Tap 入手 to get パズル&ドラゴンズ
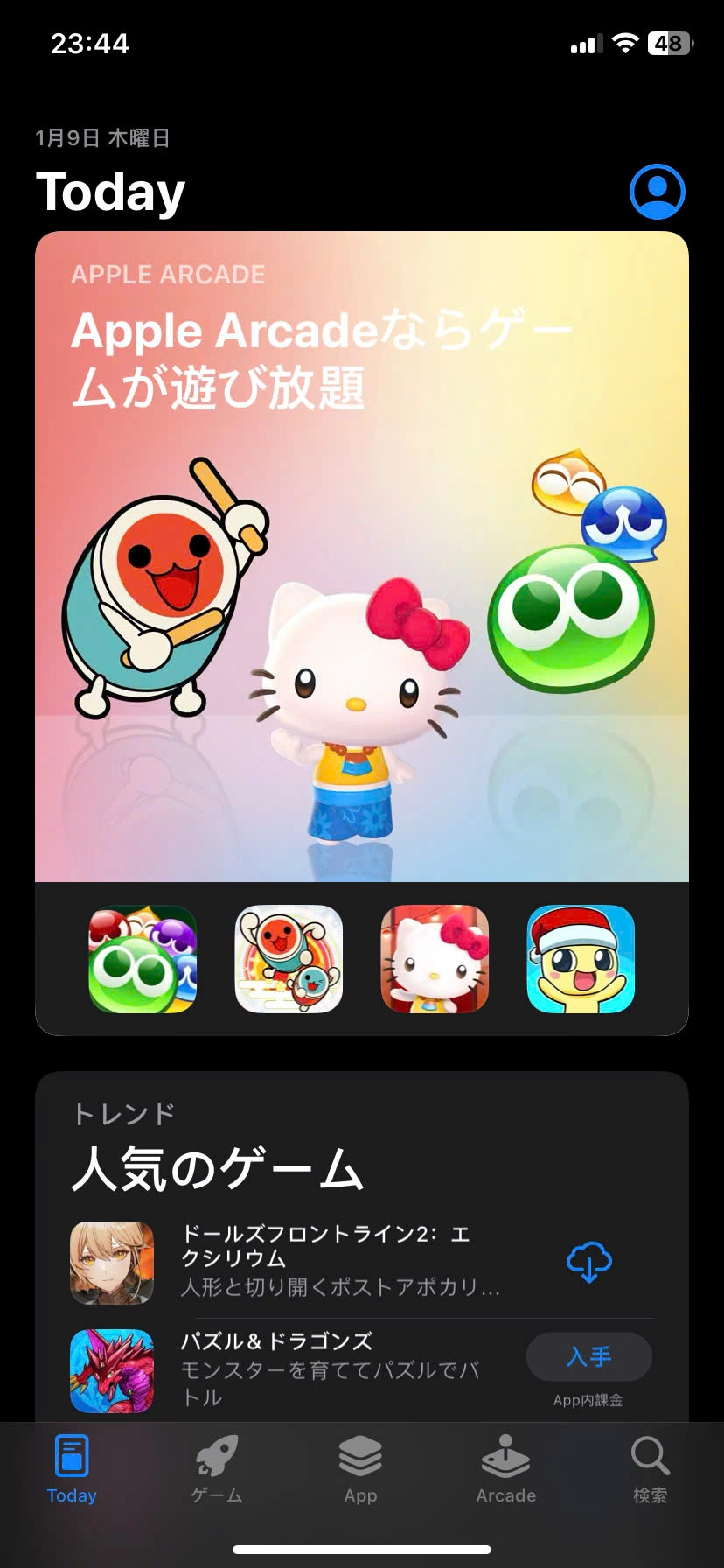Screen dimensions: 724x1568 point(588,1356)
